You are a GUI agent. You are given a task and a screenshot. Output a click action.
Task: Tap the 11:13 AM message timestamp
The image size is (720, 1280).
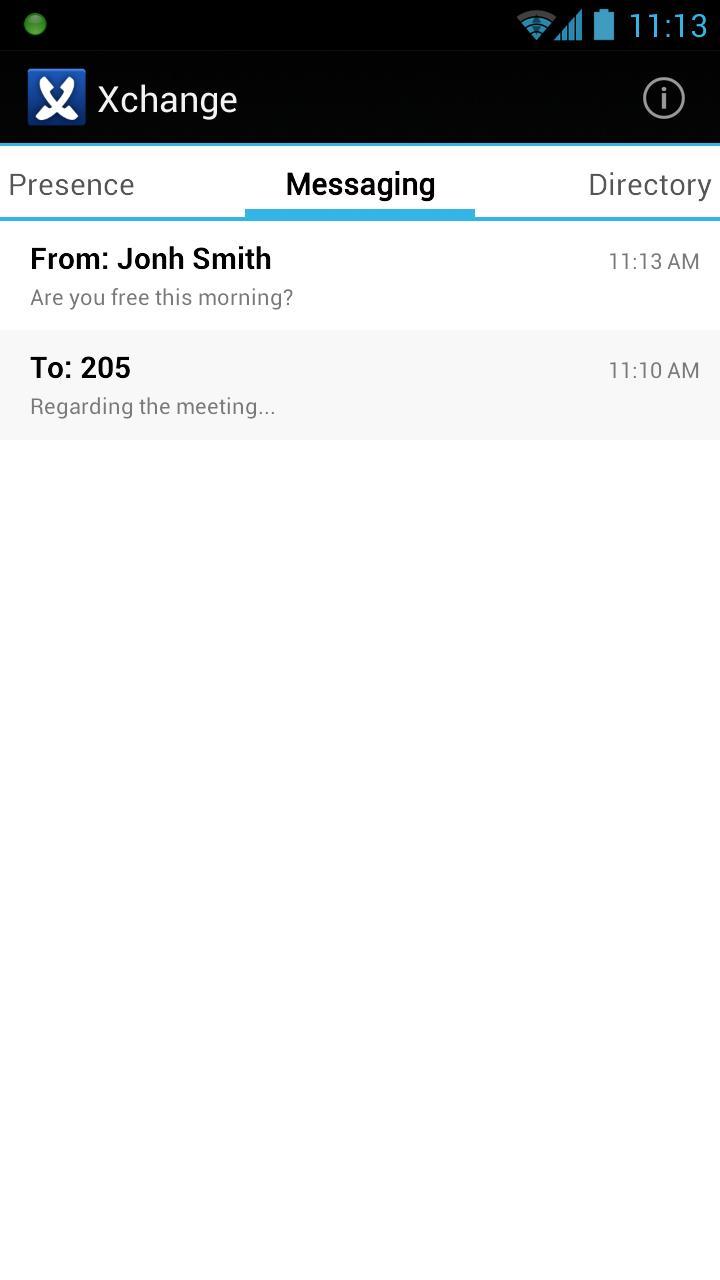pos(654,261)
